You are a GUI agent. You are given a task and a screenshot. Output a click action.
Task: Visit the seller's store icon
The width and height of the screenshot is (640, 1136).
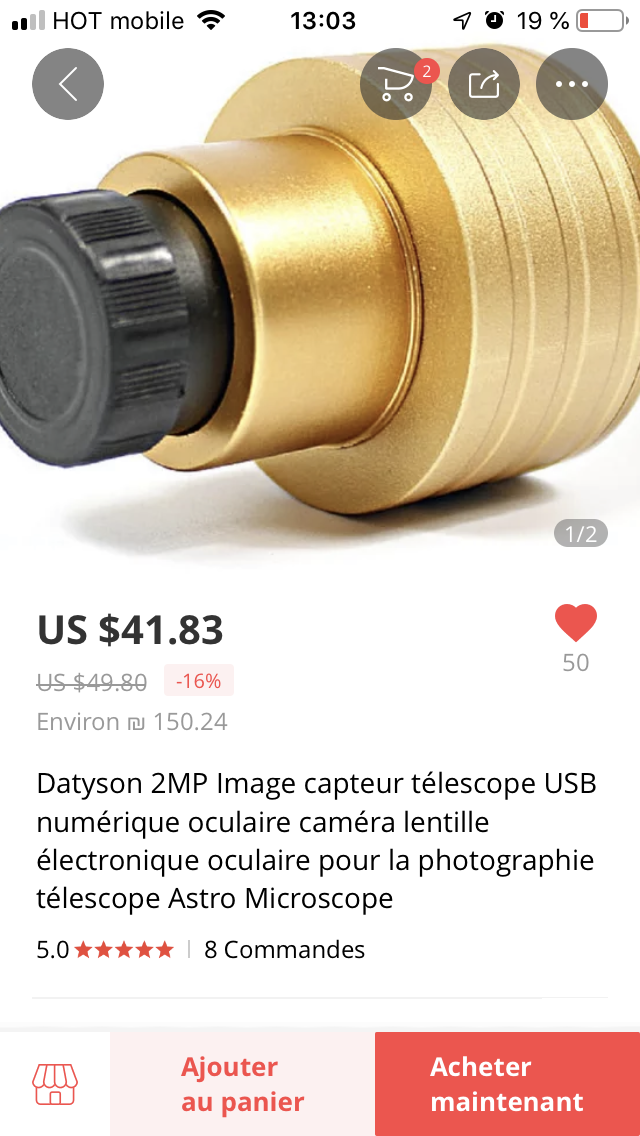tap(55, 1084)
